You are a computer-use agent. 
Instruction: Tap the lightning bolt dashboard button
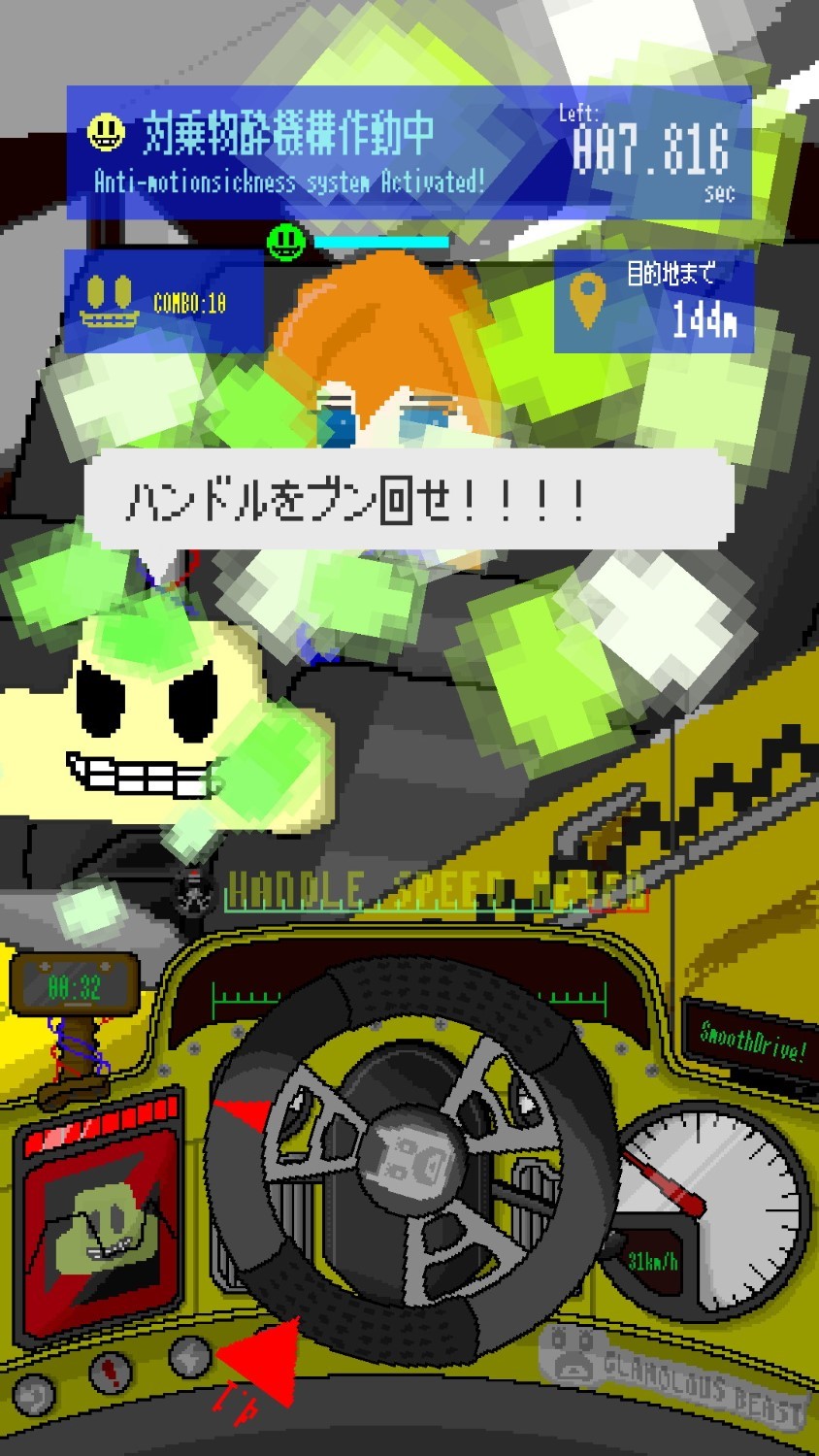point(190,1355)
